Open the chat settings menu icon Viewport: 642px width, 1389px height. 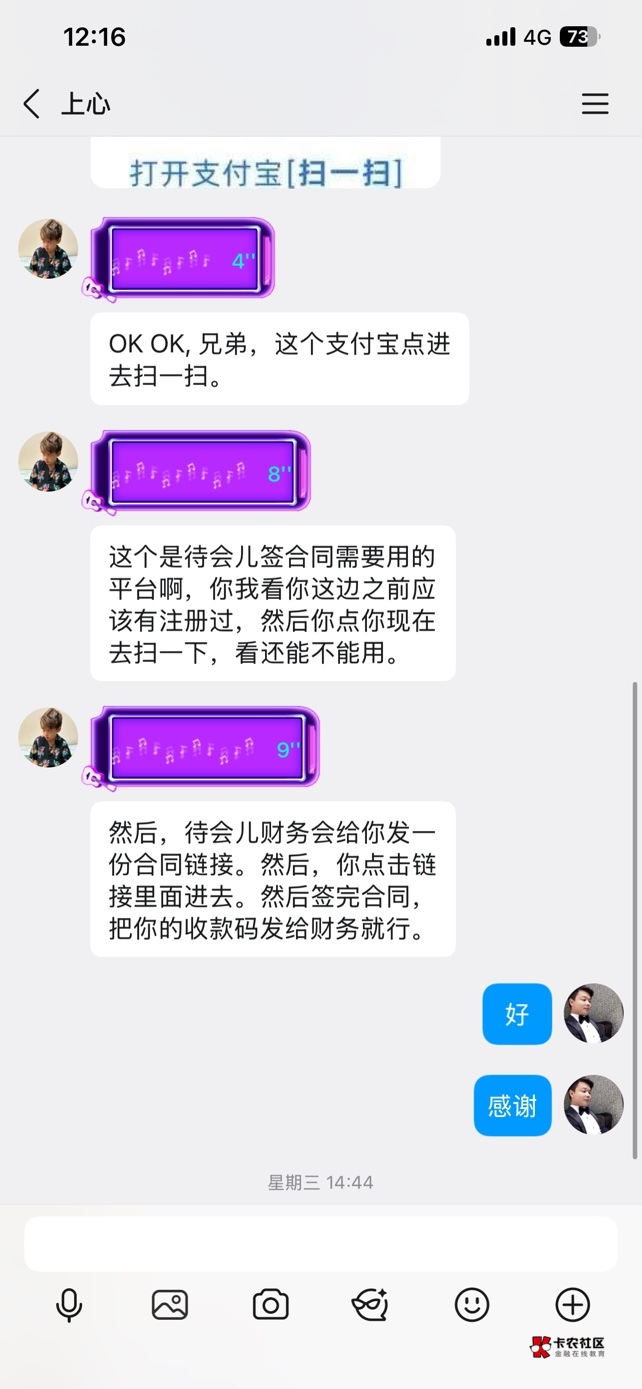pyautogui.click(x=595, y=104)
